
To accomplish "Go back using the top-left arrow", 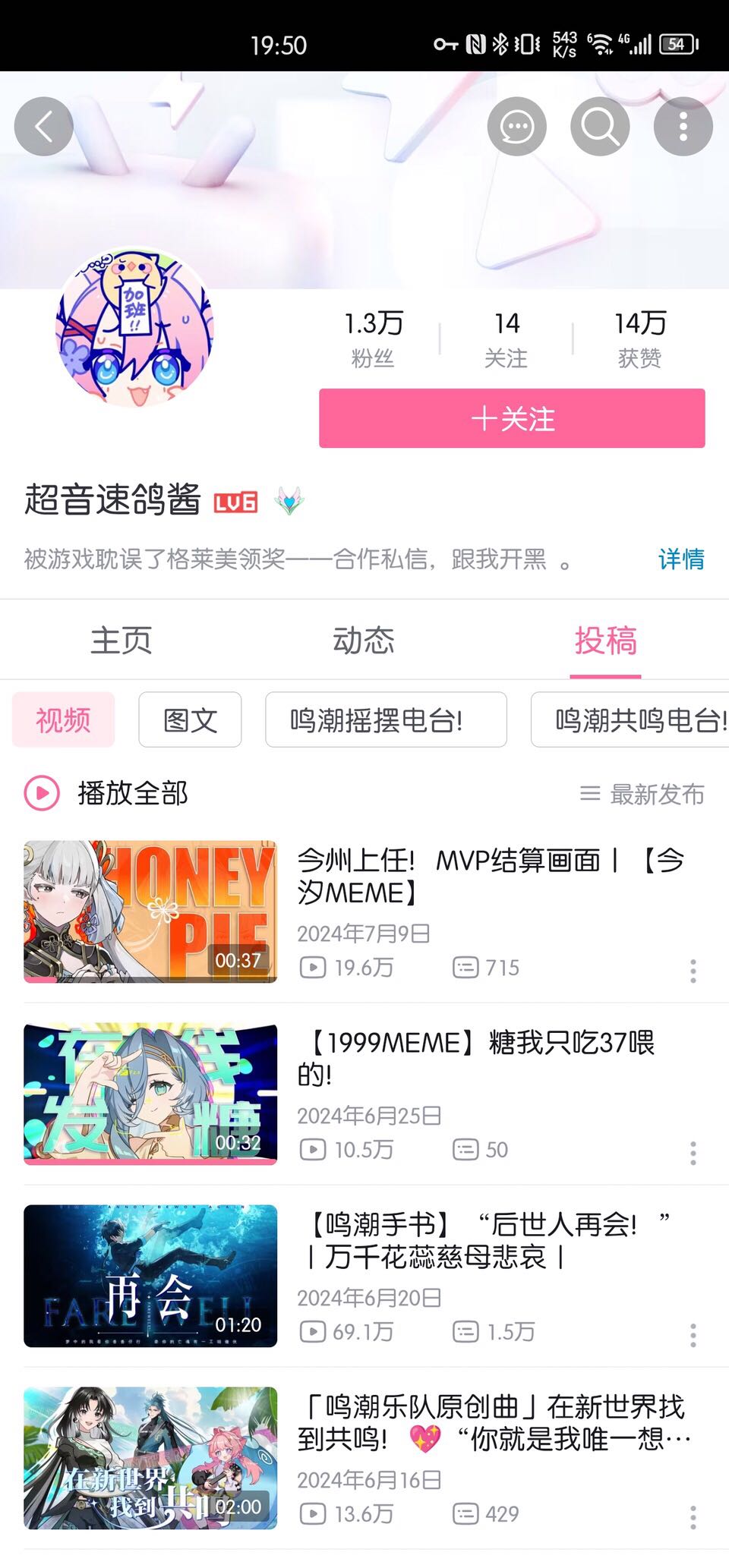I will (44, 127).
